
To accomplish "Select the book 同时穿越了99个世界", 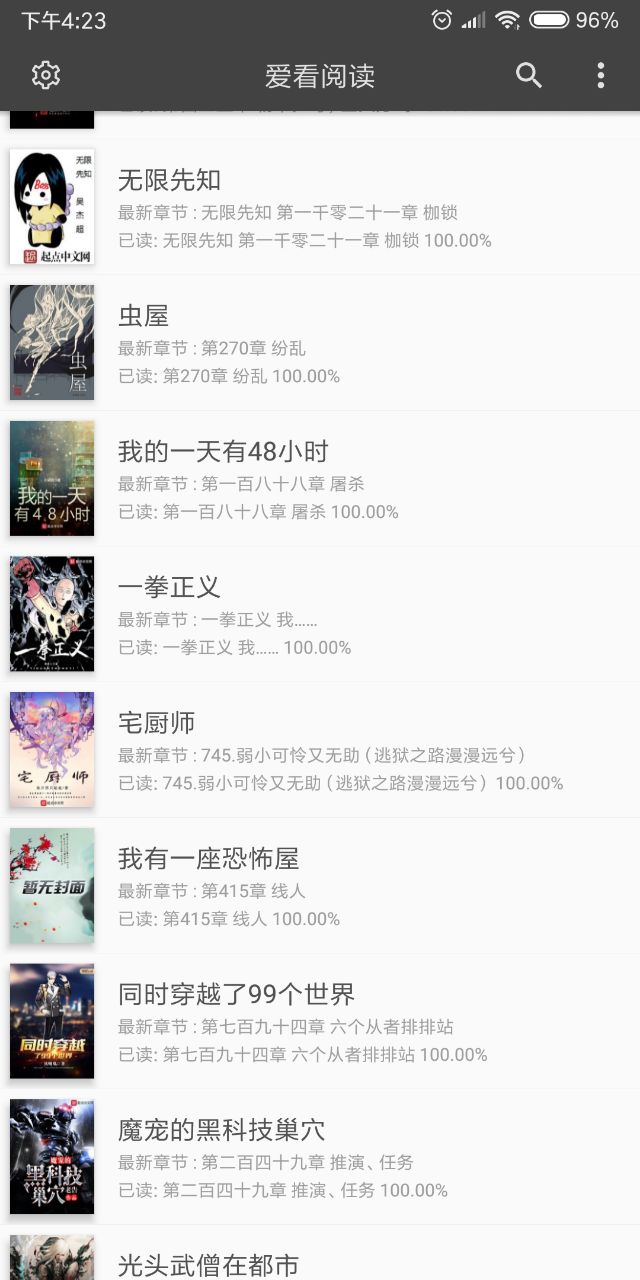I will point(320,1021).
